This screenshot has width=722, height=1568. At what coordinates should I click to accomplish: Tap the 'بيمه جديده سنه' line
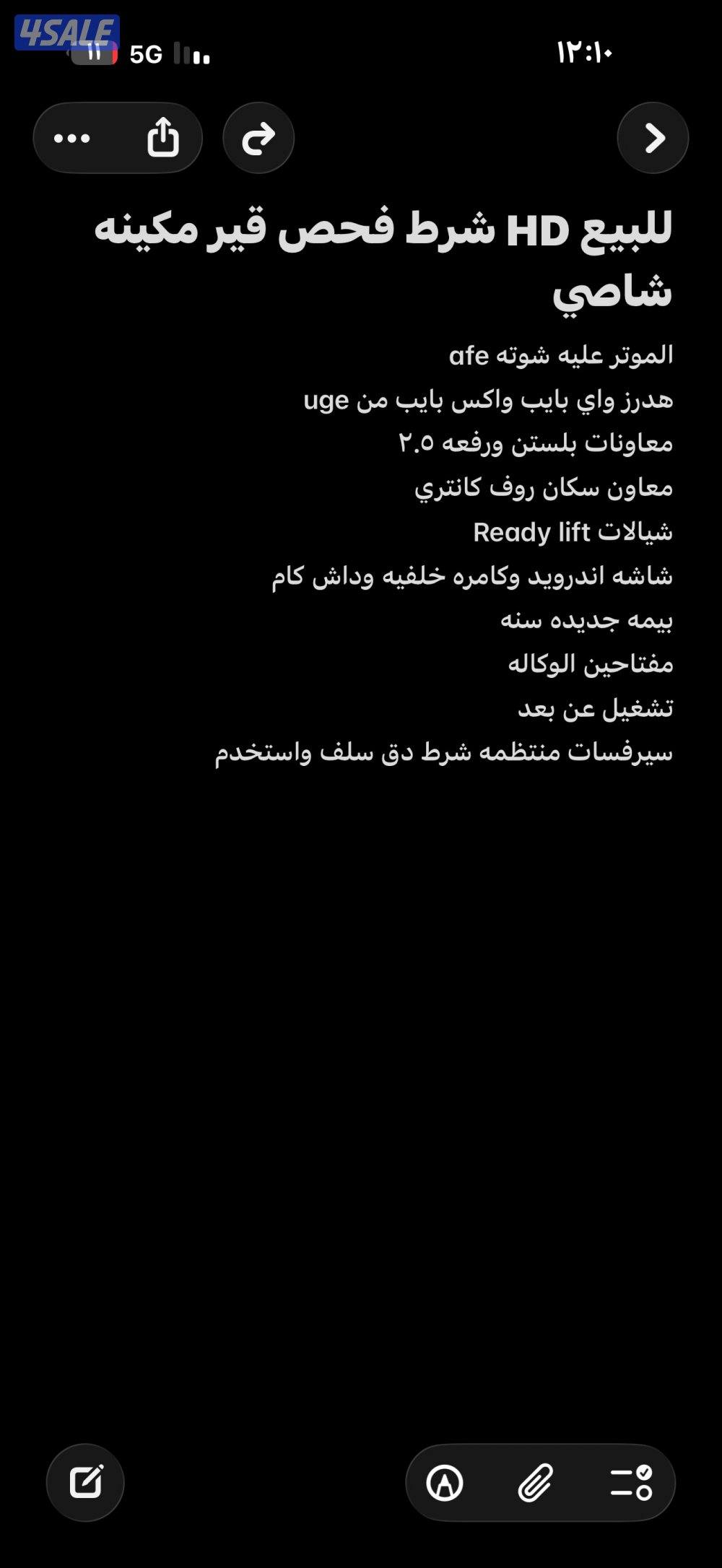point(586,621)
